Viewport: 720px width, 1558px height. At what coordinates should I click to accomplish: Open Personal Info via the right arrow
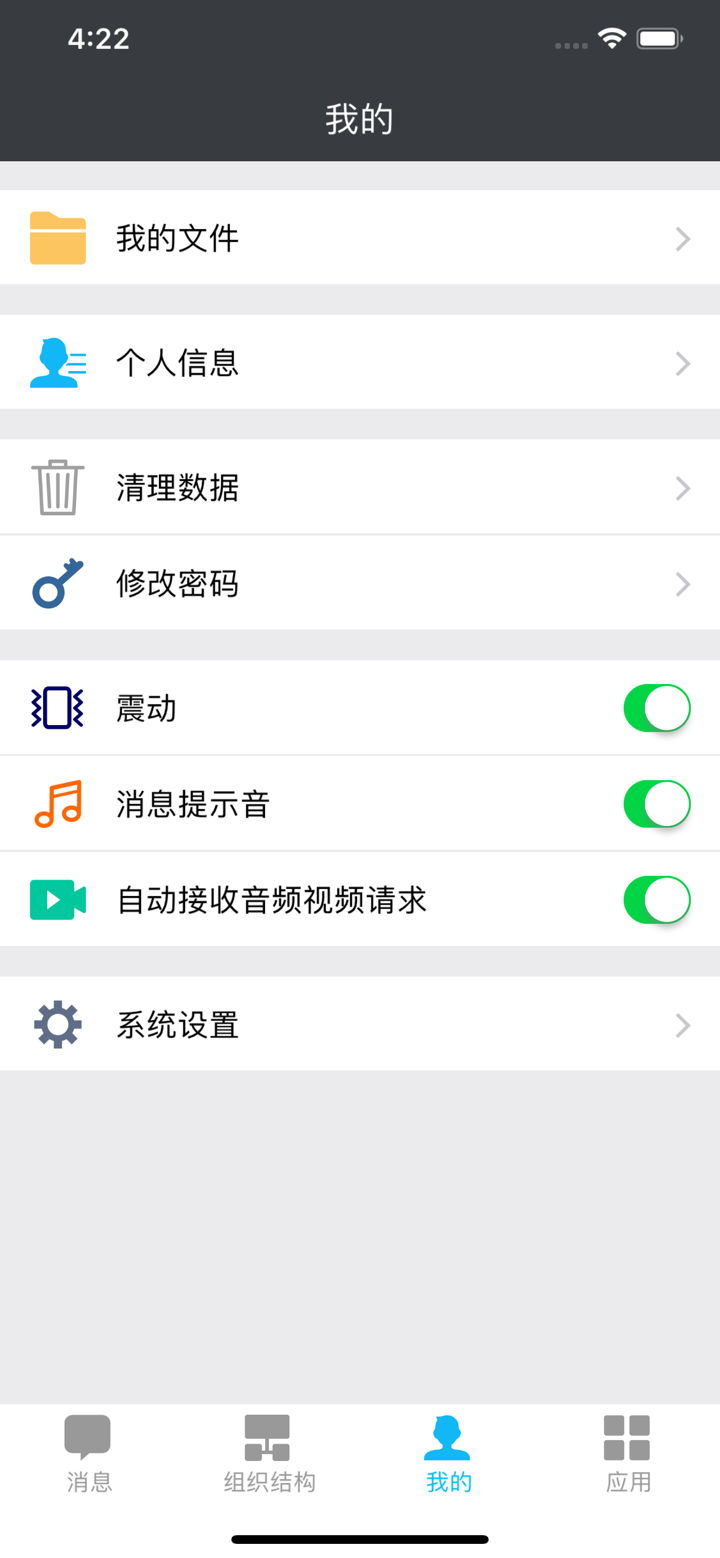tap(683, 363)
